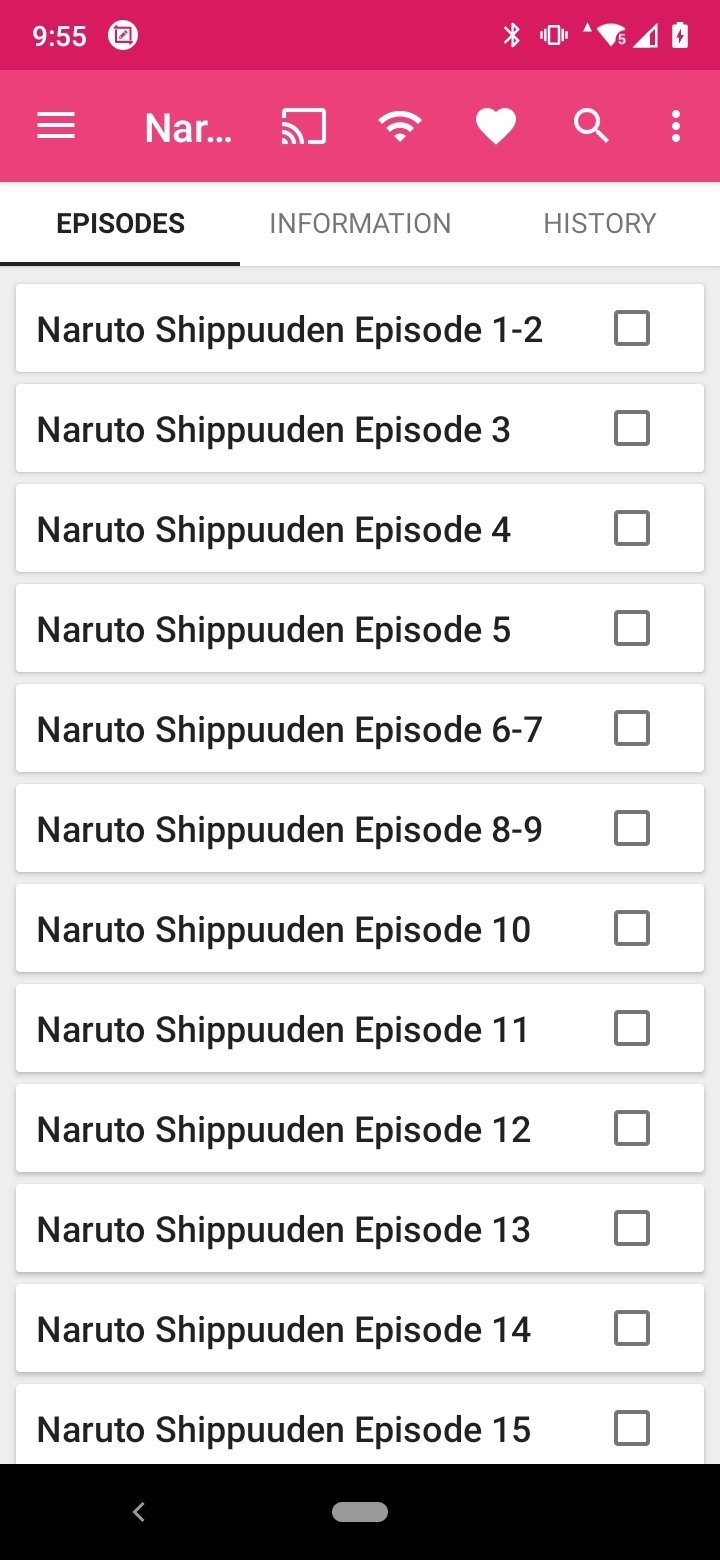720x1560 pixels.
Task: Open Naruto Shippuuden Episode 11
Action: click(x=283, y=1029)
